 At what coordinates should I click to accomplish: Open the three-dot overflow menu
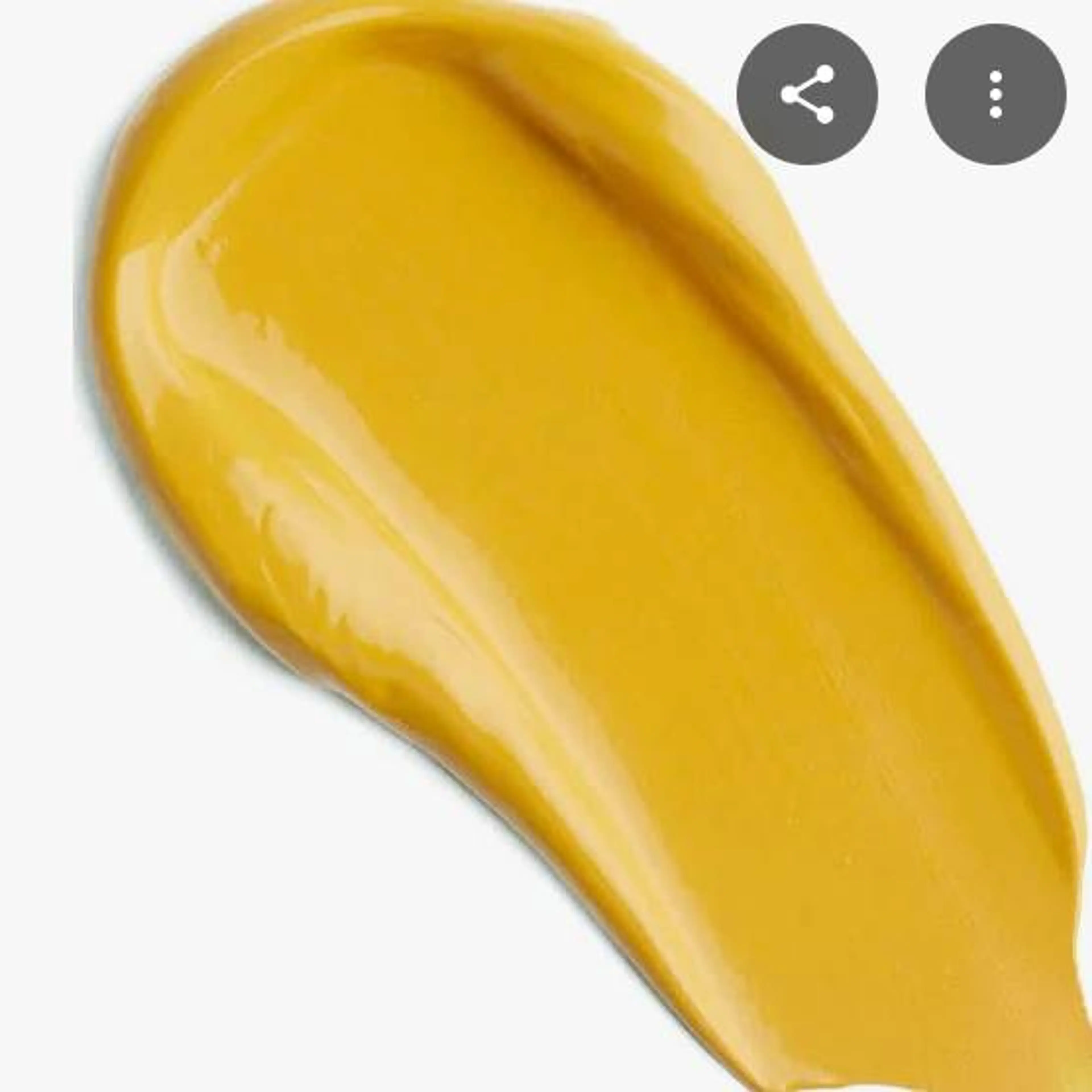click(x=995, y=94)
